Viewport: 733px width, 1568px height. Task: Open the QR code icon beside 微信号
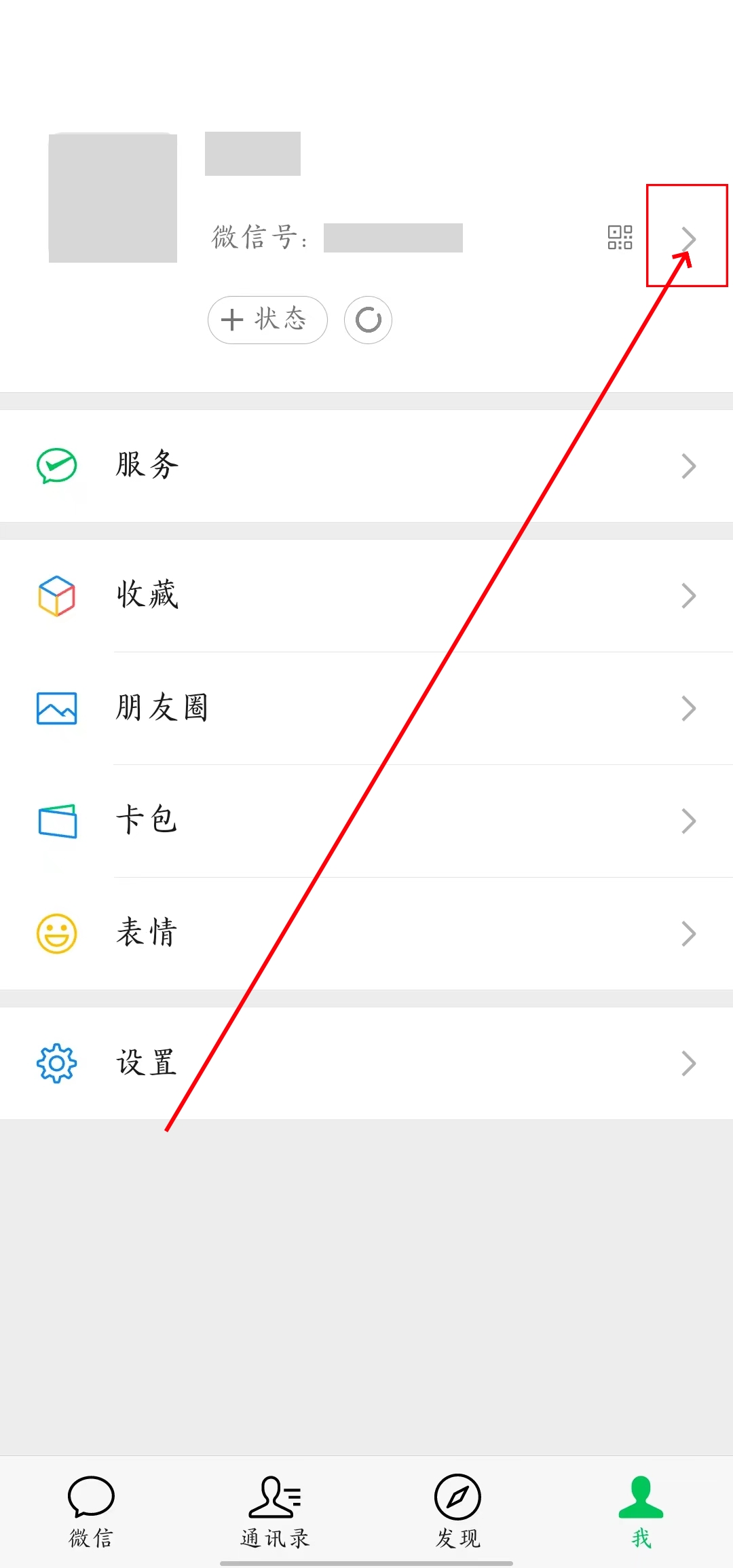tap(620, 238)
